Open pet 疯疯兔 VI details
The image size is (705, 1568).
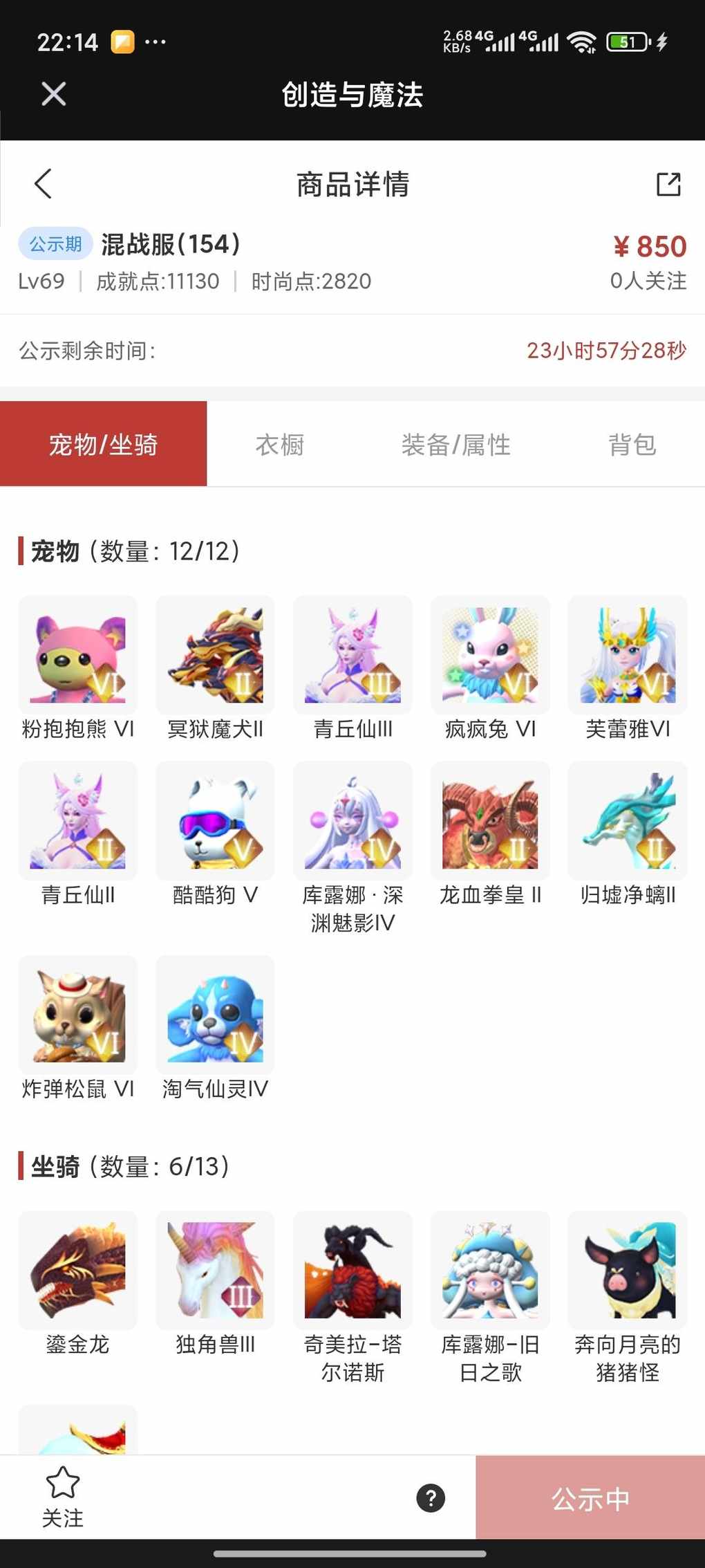(x=490, y=655)
